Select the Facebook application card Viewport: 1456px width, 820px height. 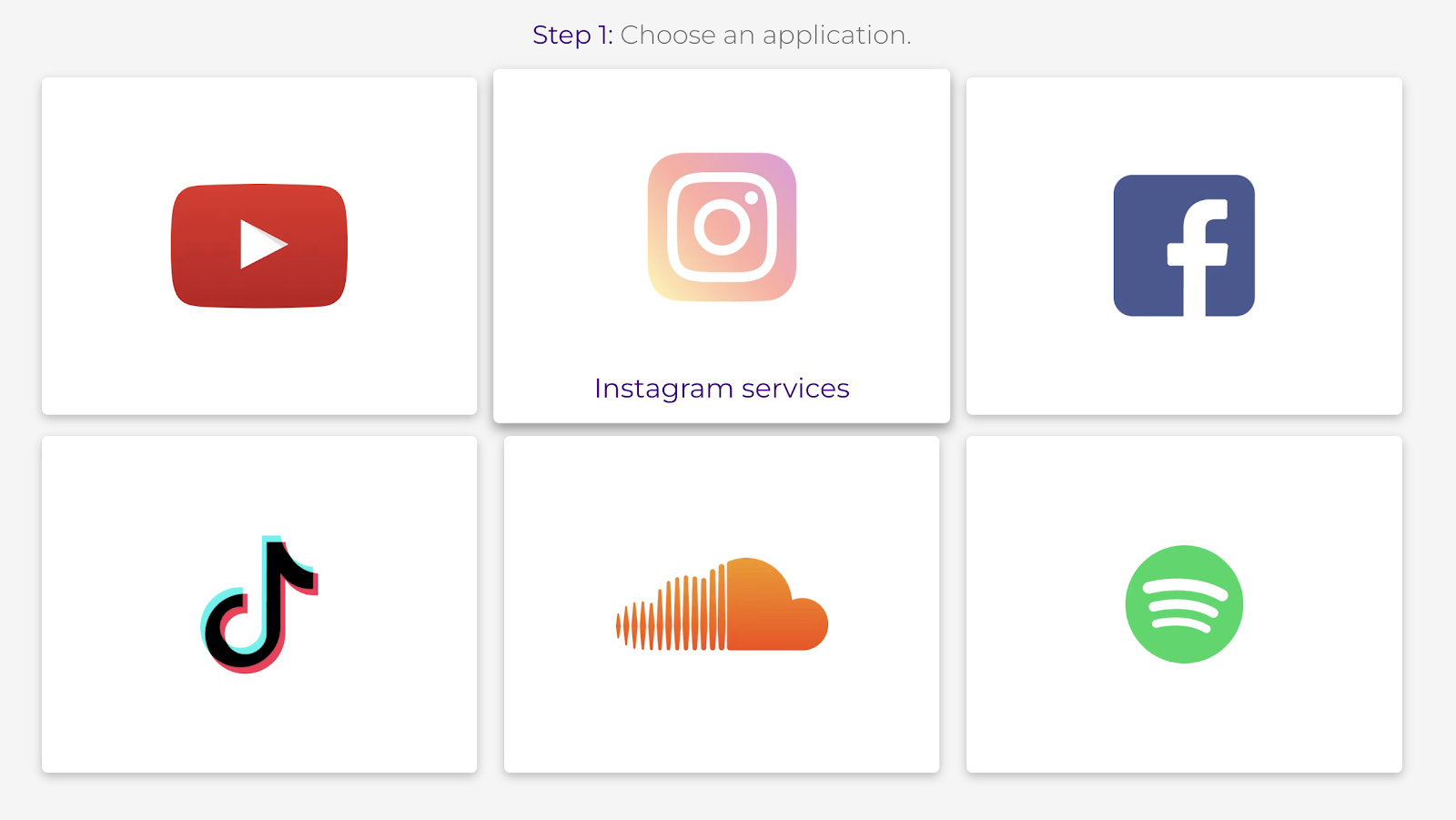1184,246
